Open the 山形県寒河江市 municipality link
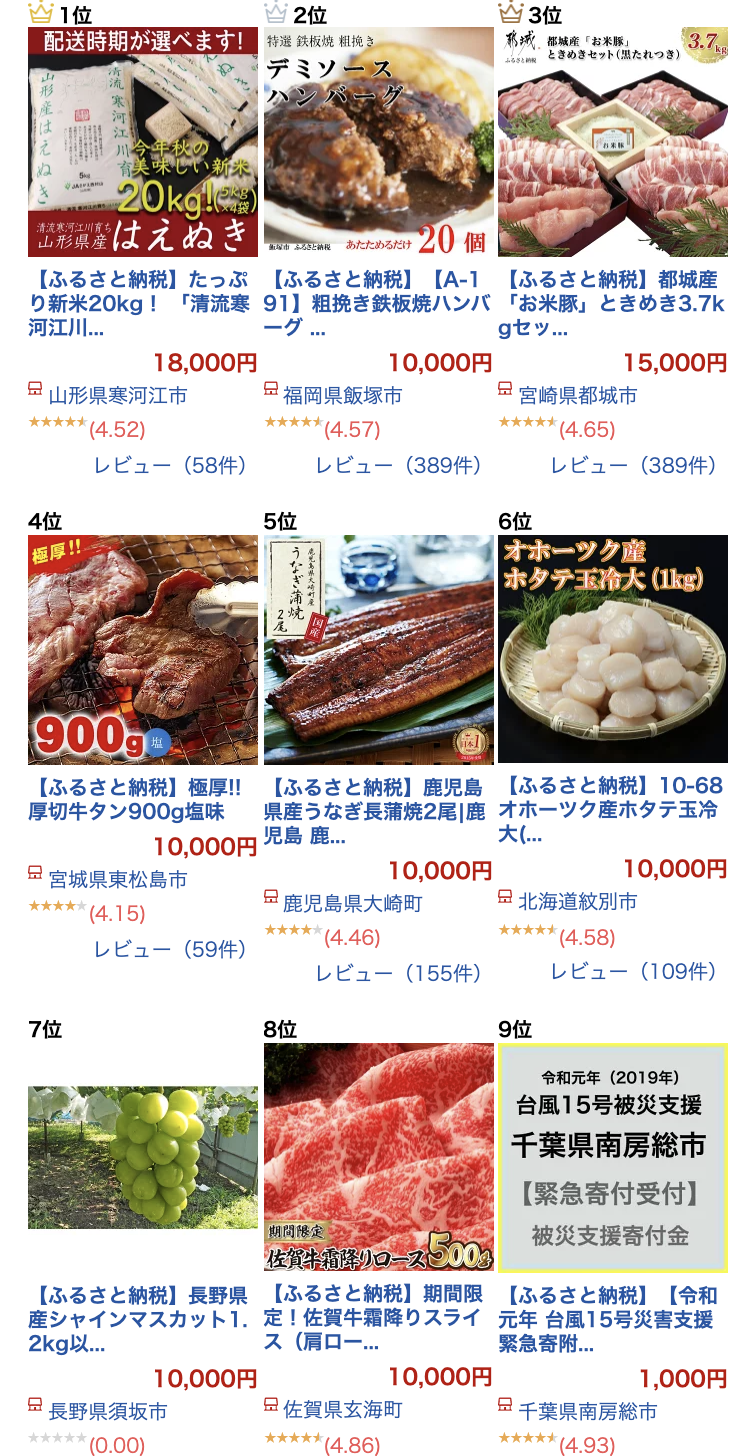Viewport: 752px width, 1456px height. 118,396
